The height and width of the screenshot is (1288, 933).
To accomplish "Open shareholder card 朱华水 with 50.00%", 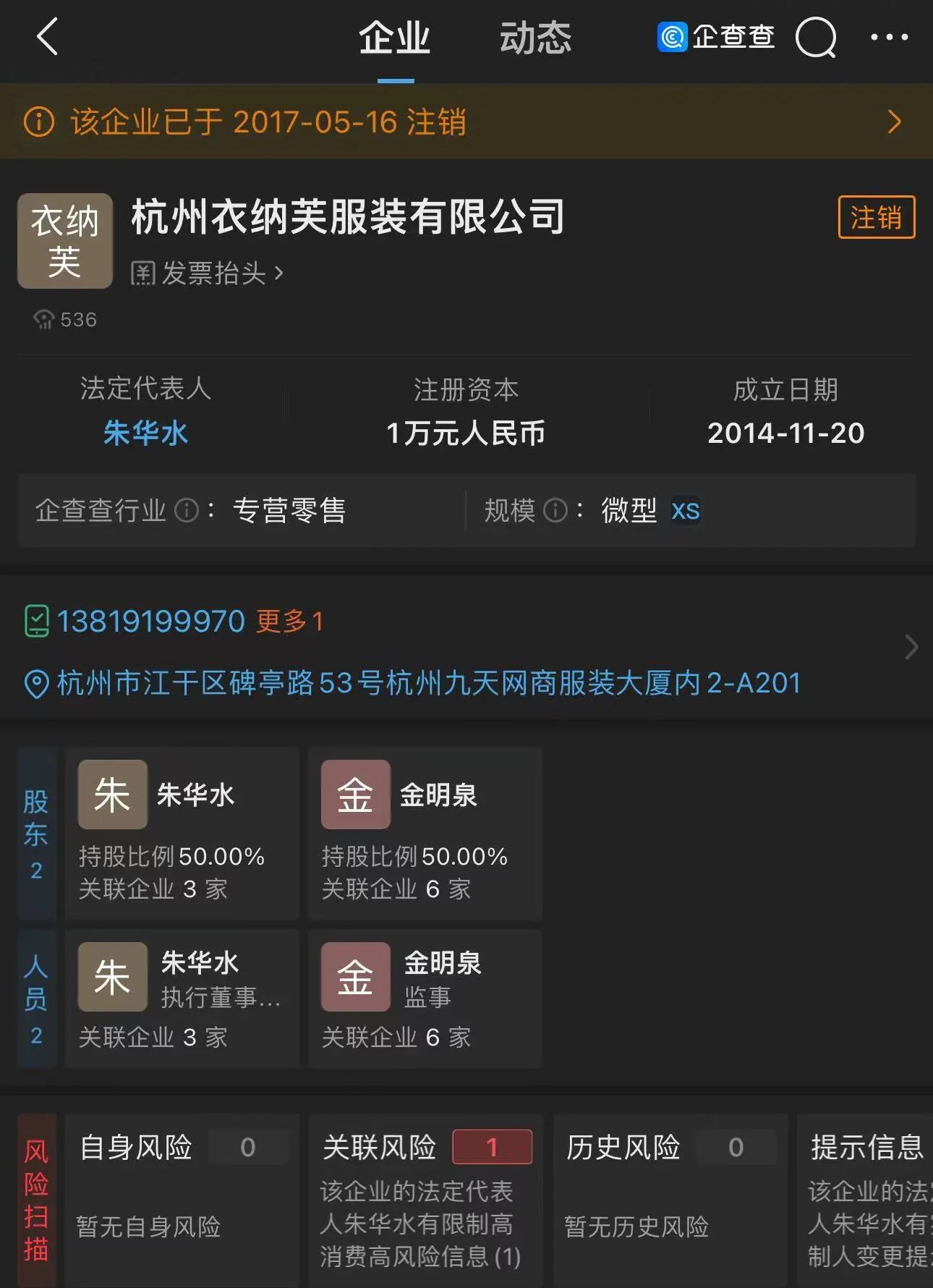I will [182, 834].
